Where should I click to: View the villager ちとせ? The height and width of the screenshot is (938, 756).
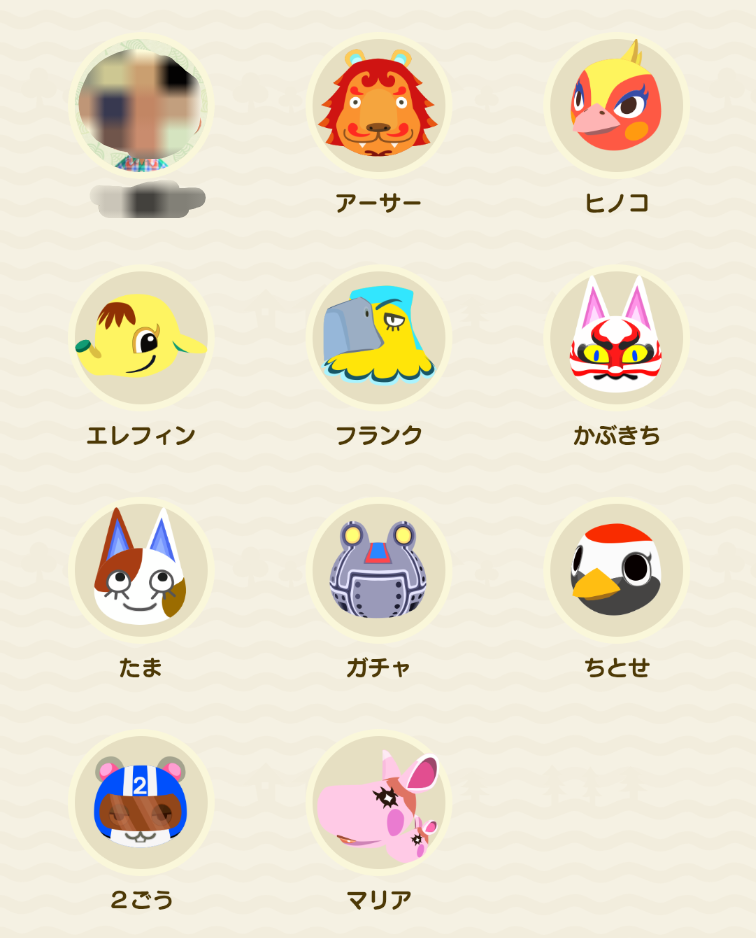point(616,569)
